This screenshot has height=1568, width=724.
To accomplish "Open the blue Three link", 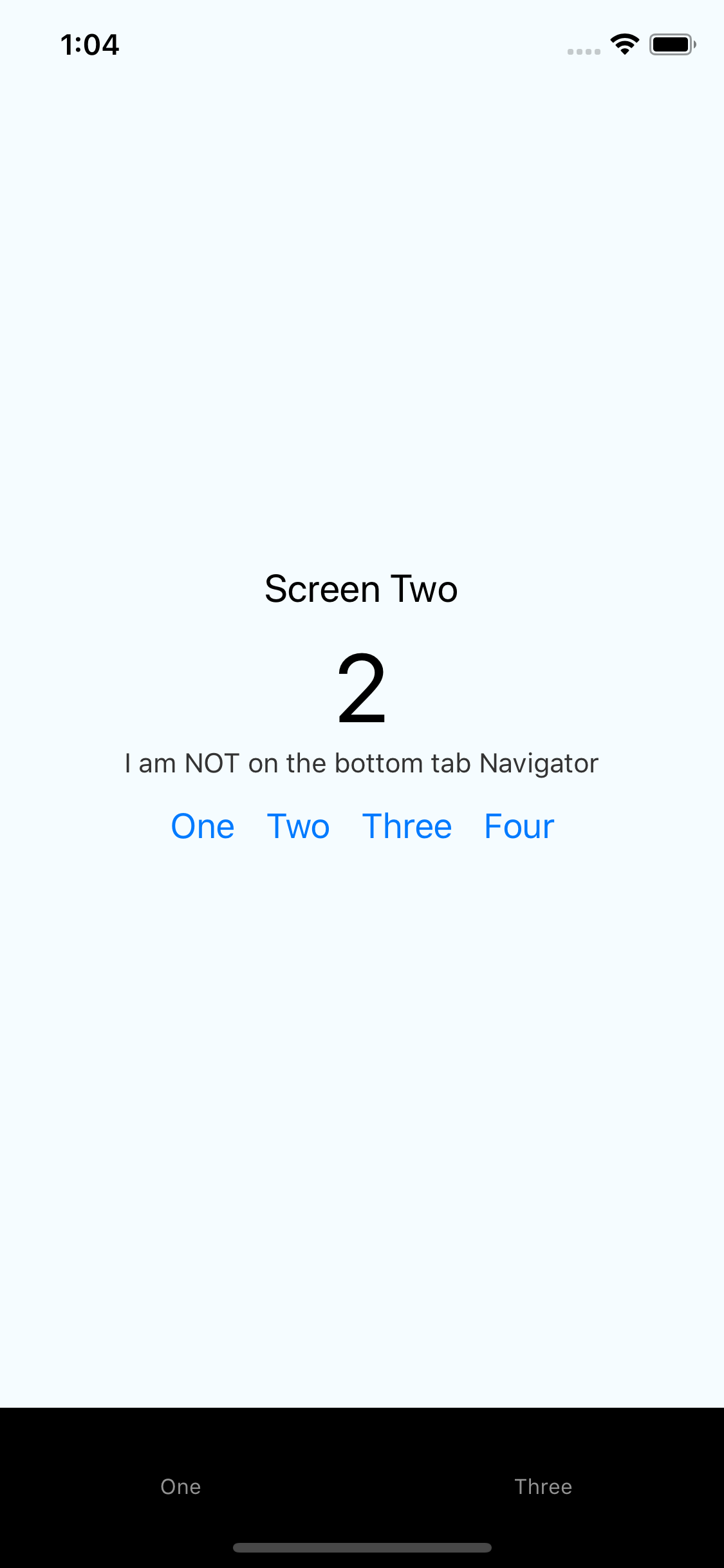I will pyautogui.click(x=407, y=826).
